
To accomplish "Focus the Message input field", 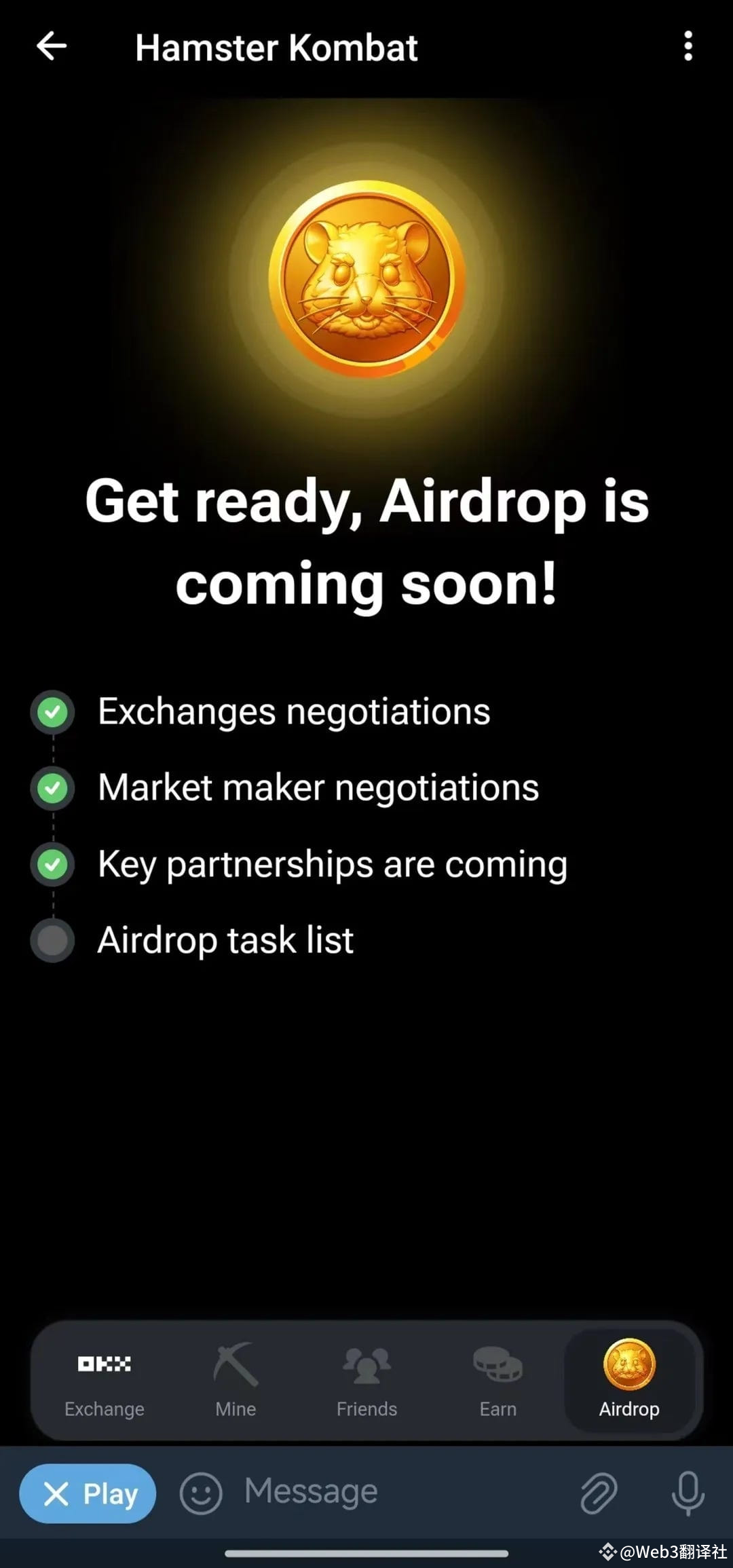I will pos(400,1492).
